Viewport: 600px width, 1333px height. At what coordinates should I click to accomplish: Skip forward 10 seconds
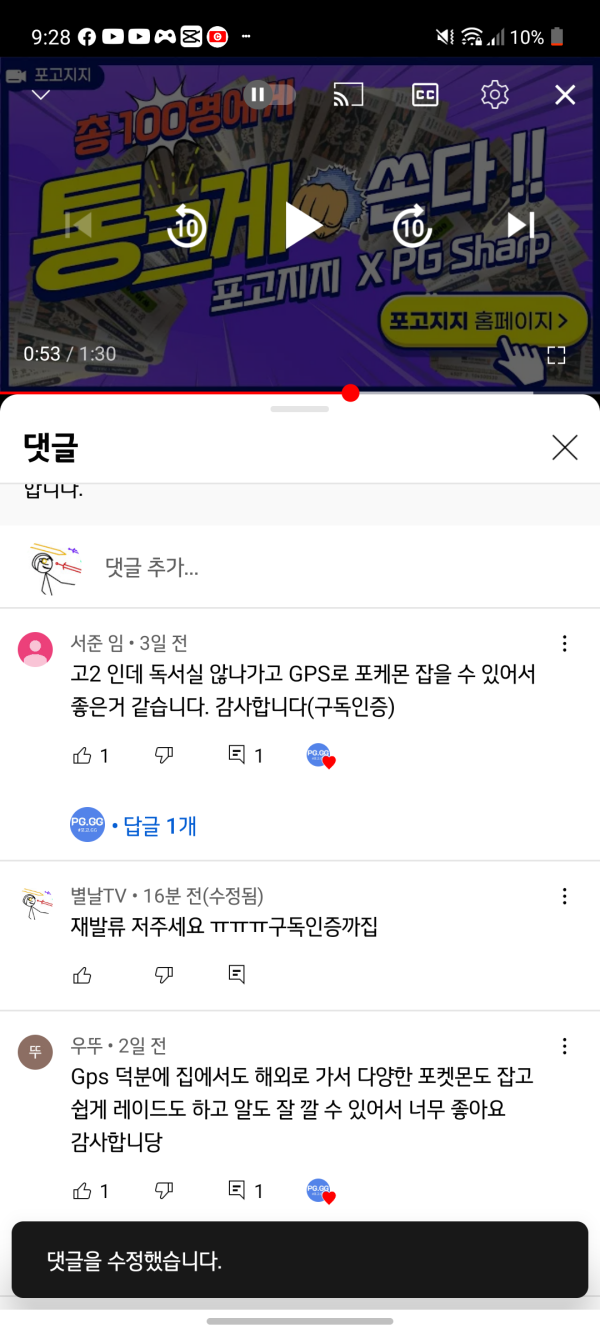(x=411, y=226)
